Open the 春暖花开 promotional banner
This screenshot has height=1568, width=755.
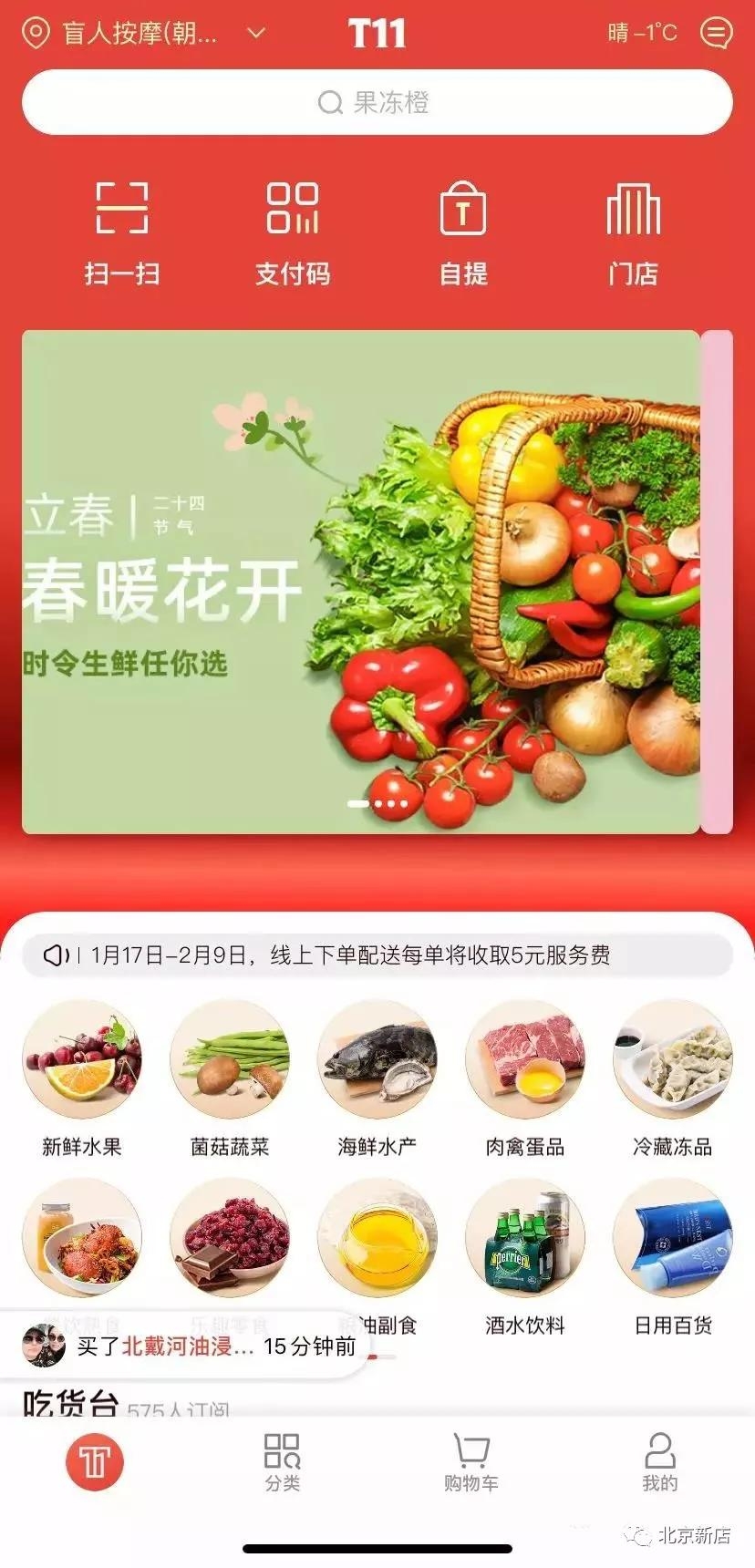361,582
